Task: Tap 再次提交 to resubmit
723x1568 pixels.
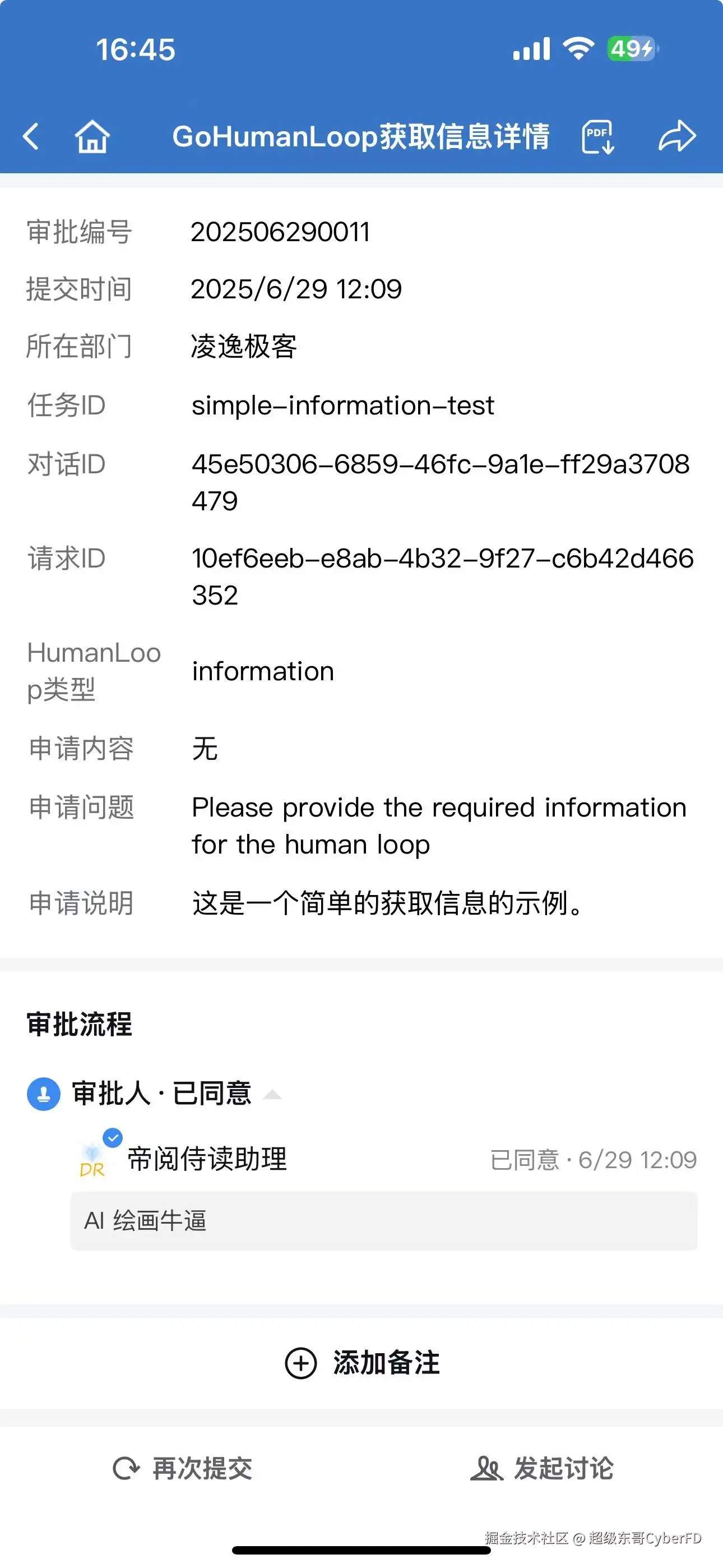Action: [x=183, y=1468]
